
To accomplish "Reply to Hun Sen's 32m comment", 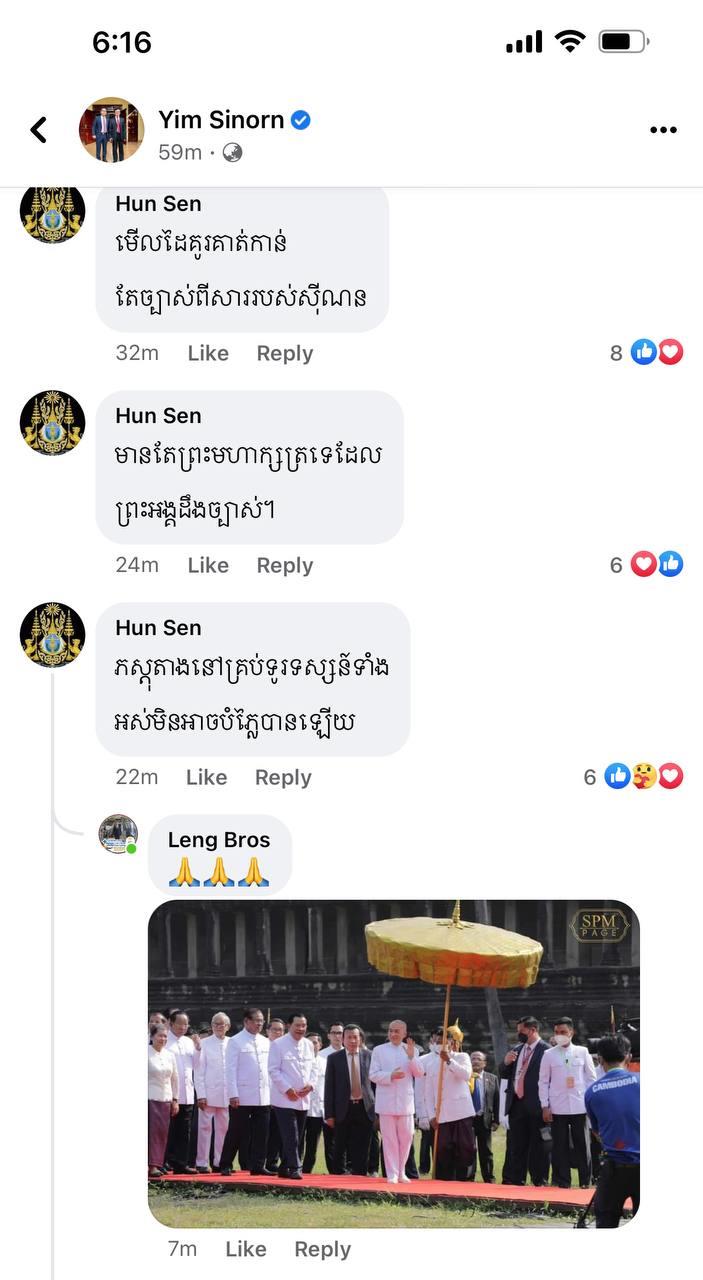I will coord(285,353).
